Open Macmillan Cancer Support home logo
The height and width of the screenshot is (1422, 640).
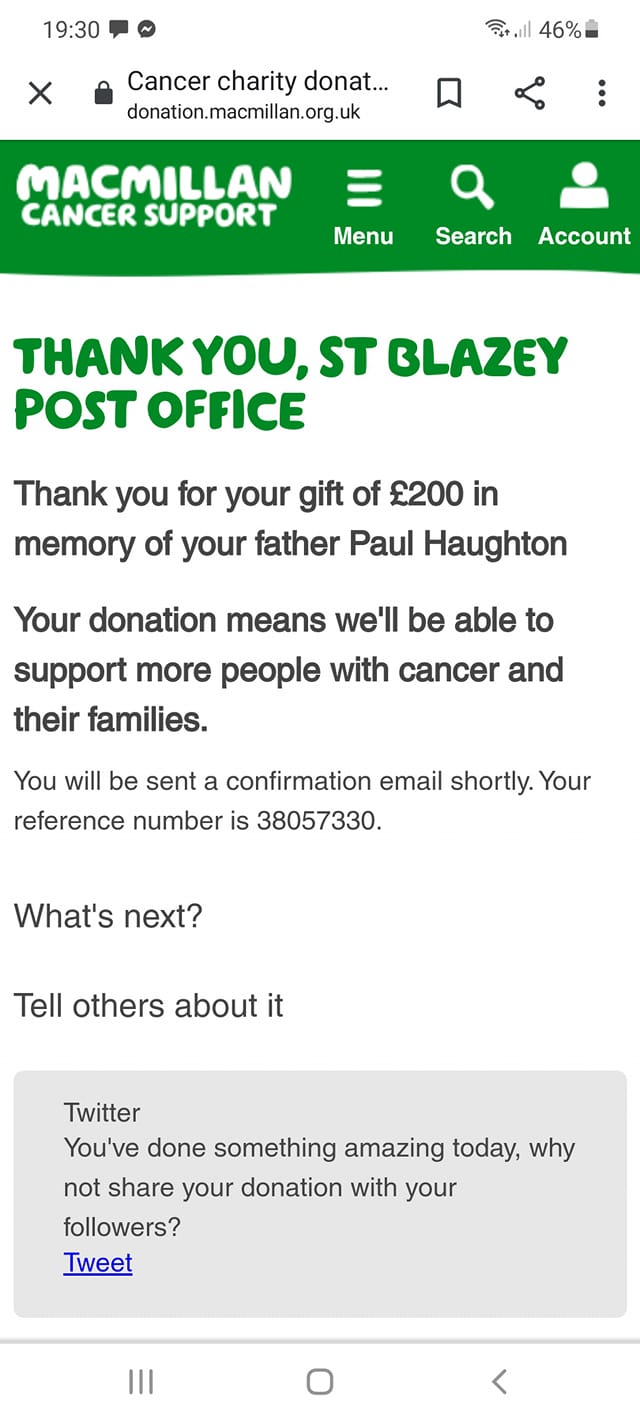click(x=154, y=197)
